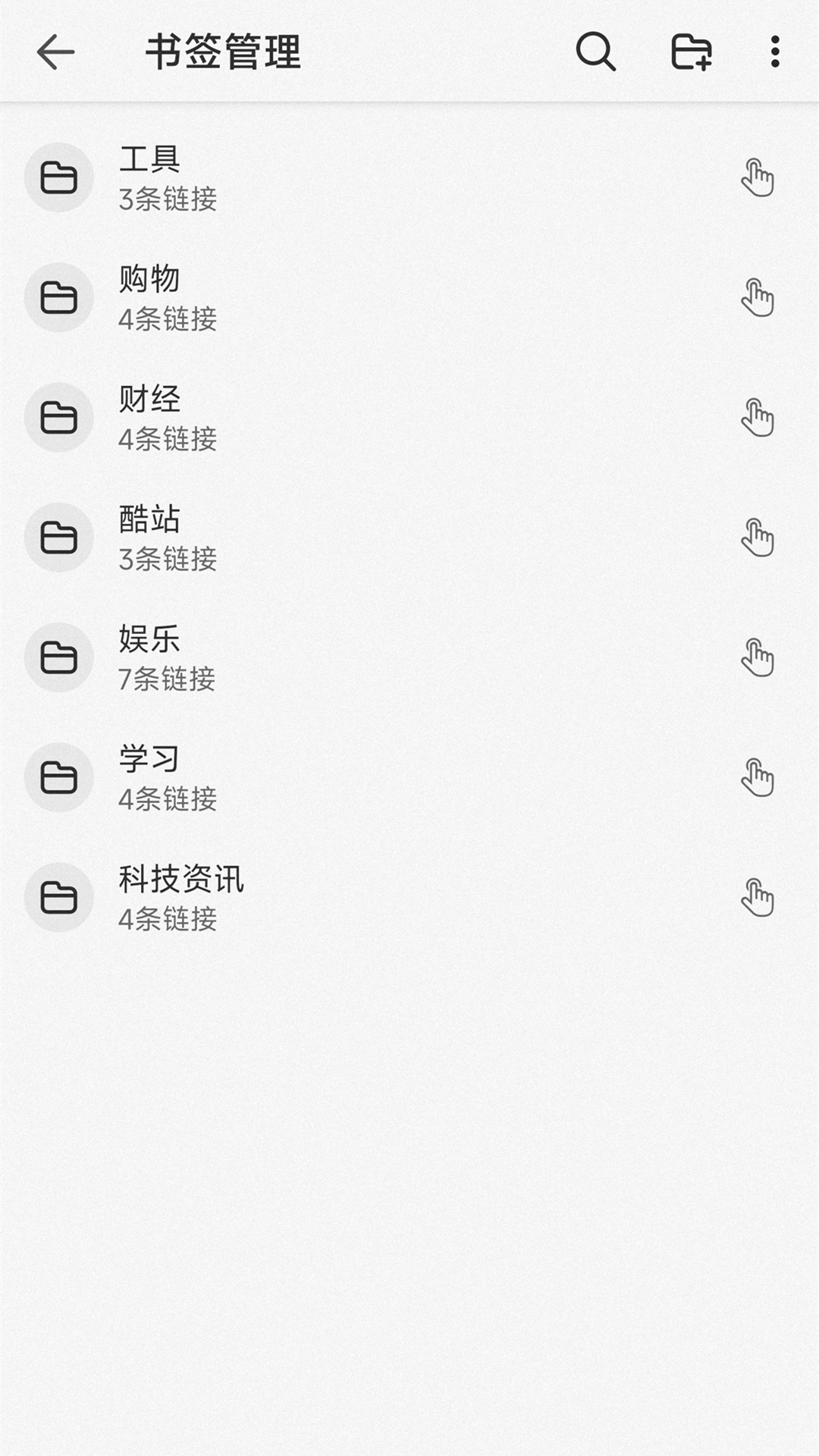This screenshot has height=1456, width=819.
Task: Open the three-dot overflow menu
Action: [x=774, y=52]
